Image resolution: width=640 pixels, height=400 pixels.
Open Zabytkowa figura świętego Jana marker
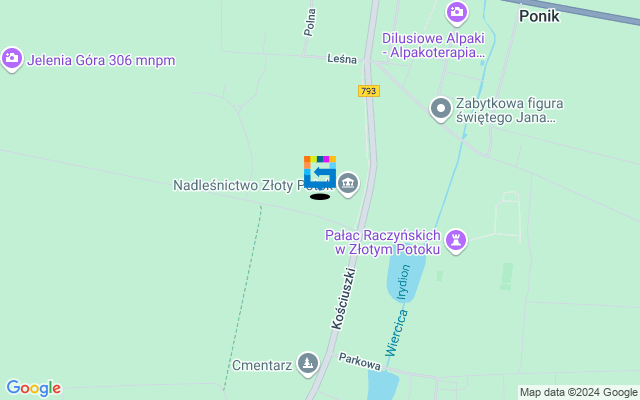[441, 107]
